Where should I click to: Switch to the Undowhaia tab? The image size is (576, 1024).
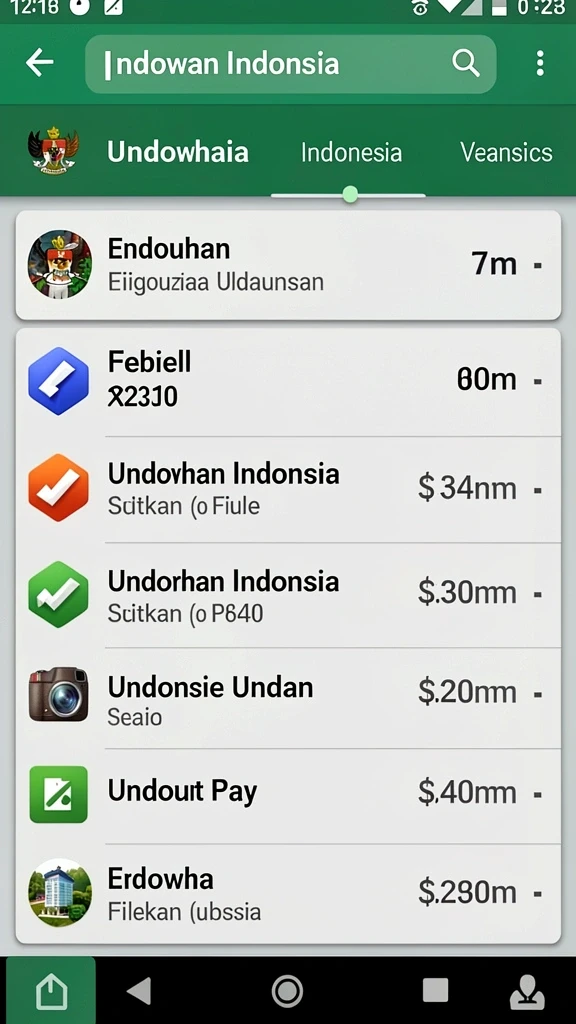click(178, 152)
